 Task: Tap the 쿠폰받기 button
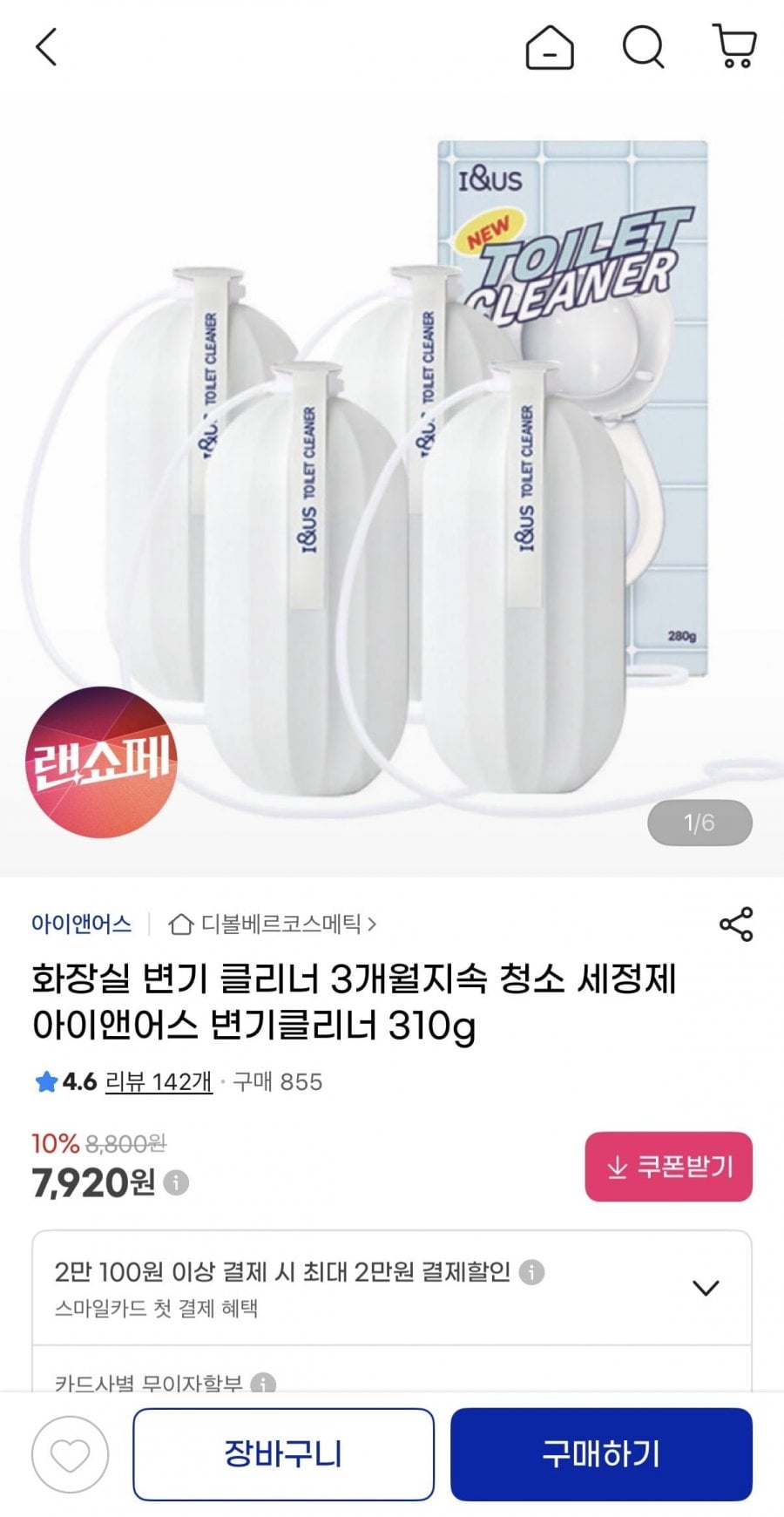(668, 1167)
